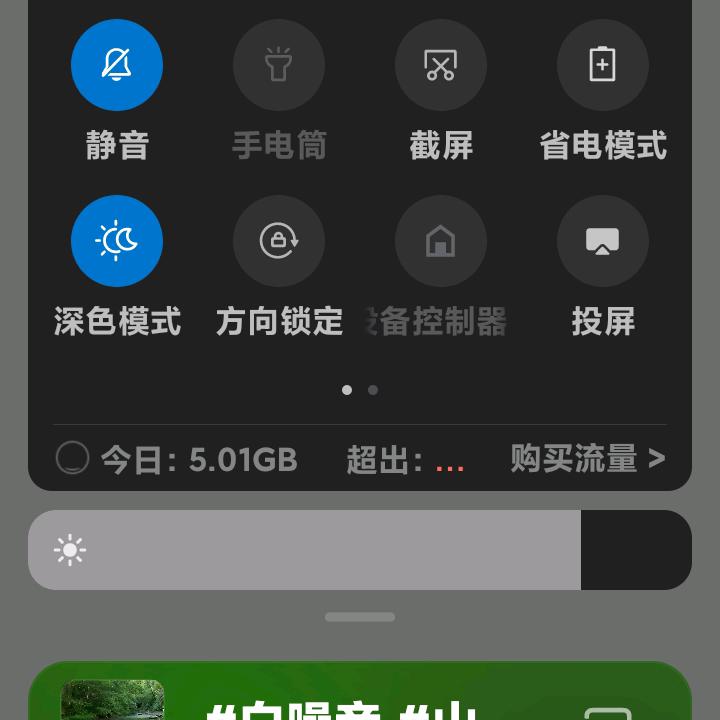The image size is (720, 720).
Task: Open the white noise media card
Action: point(340,700)
